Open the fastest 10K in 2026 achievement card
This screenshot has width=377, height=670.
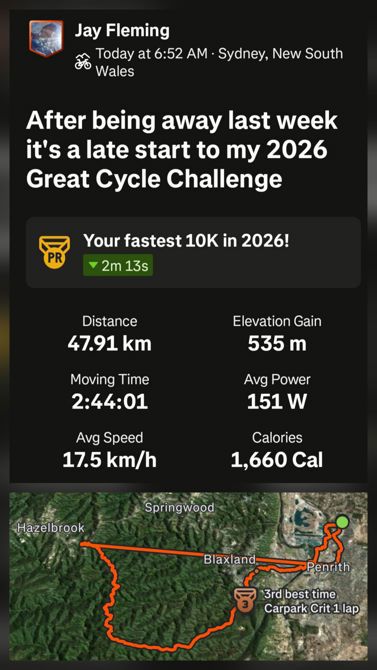[x=193, y=253]
